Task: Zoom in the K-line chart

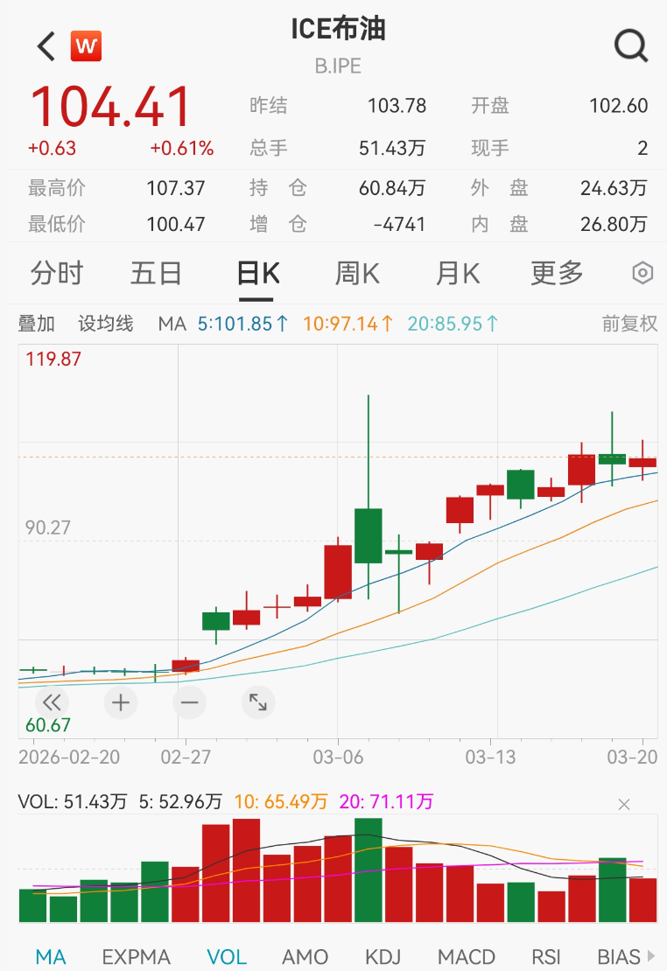Action: (121, 702)
